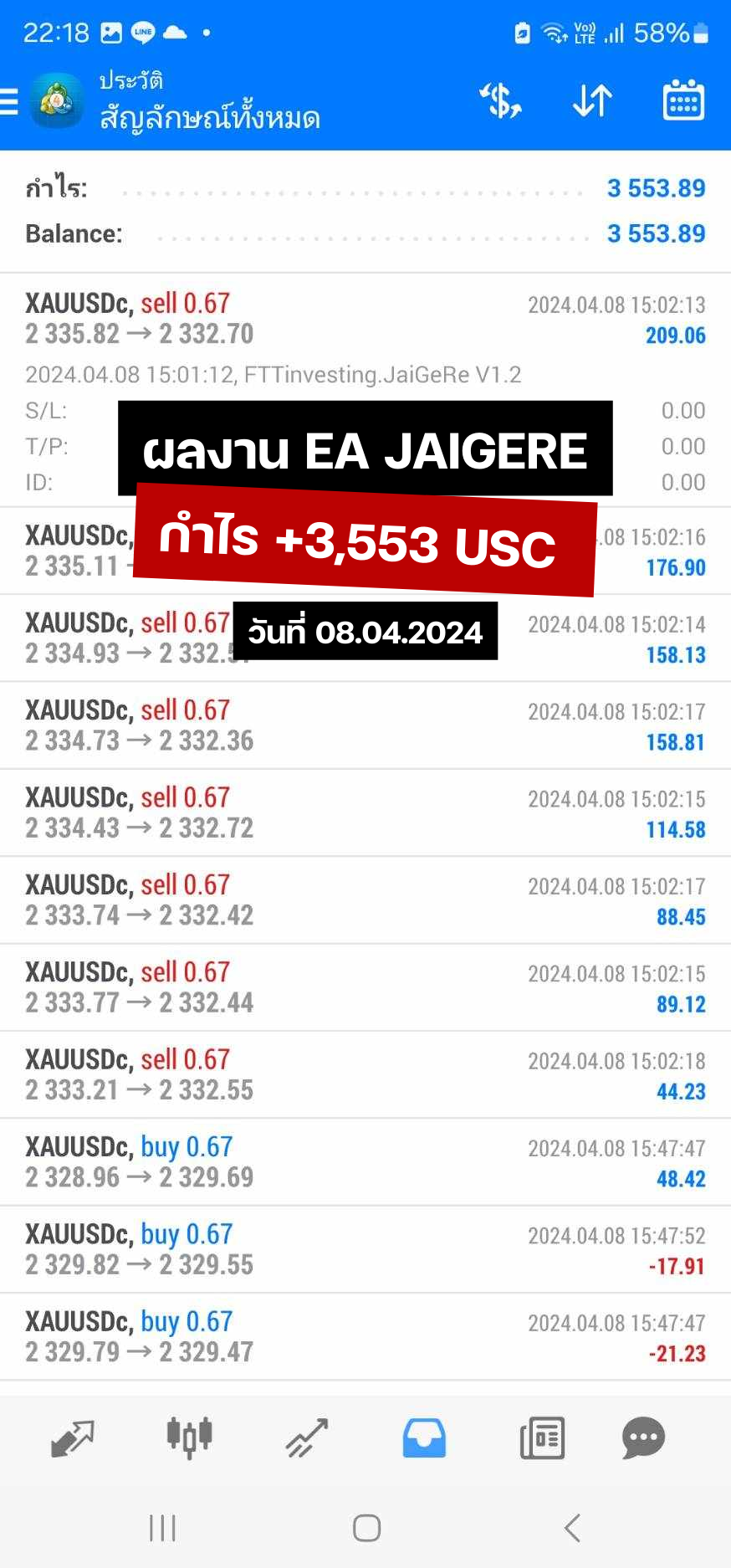The width and height of the screenshot is (731, 1568).
Task: Expand the sell trade with 44.23 profit
Action: pos(365,1074)
